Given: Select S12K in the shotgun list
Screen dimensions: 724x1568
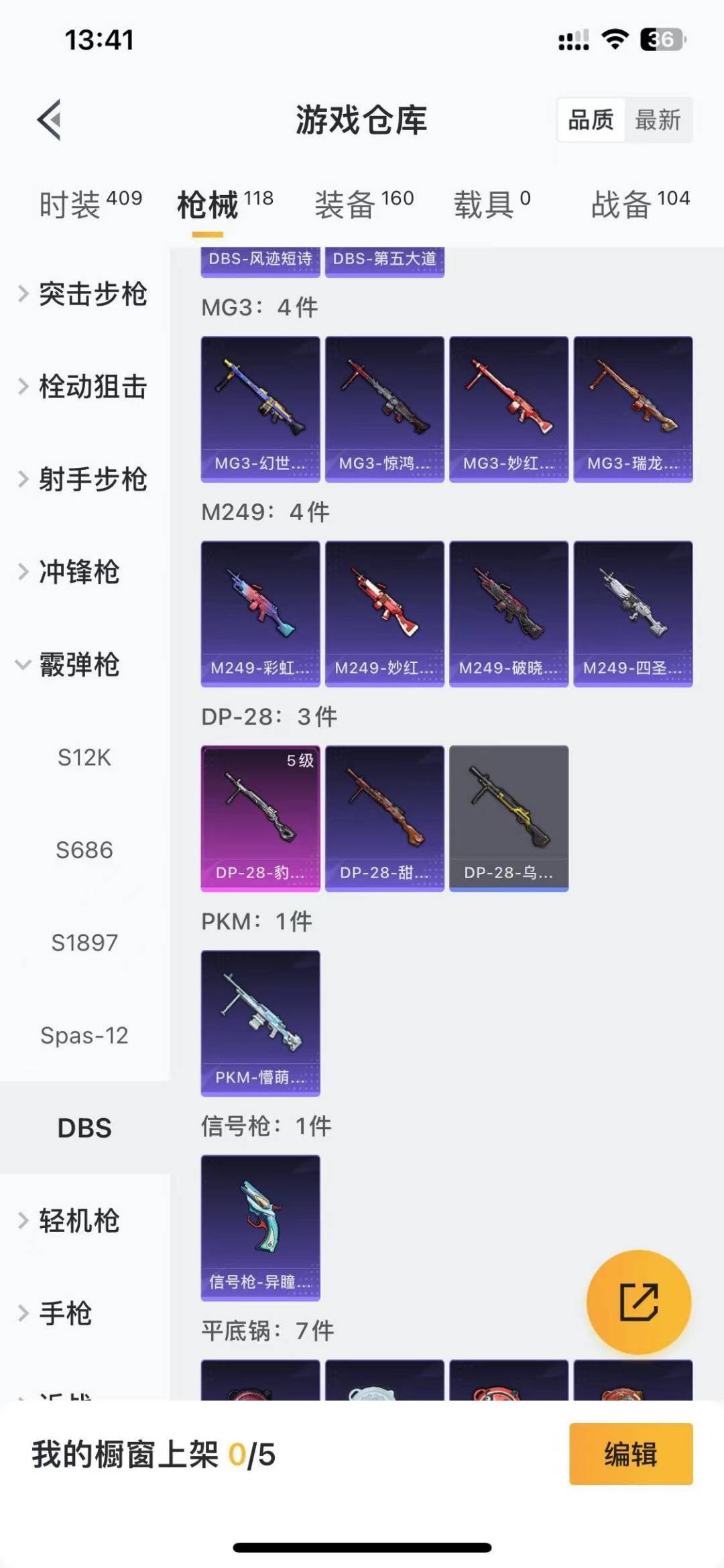Looking at the screenshot, I should [x=82, y=758].
